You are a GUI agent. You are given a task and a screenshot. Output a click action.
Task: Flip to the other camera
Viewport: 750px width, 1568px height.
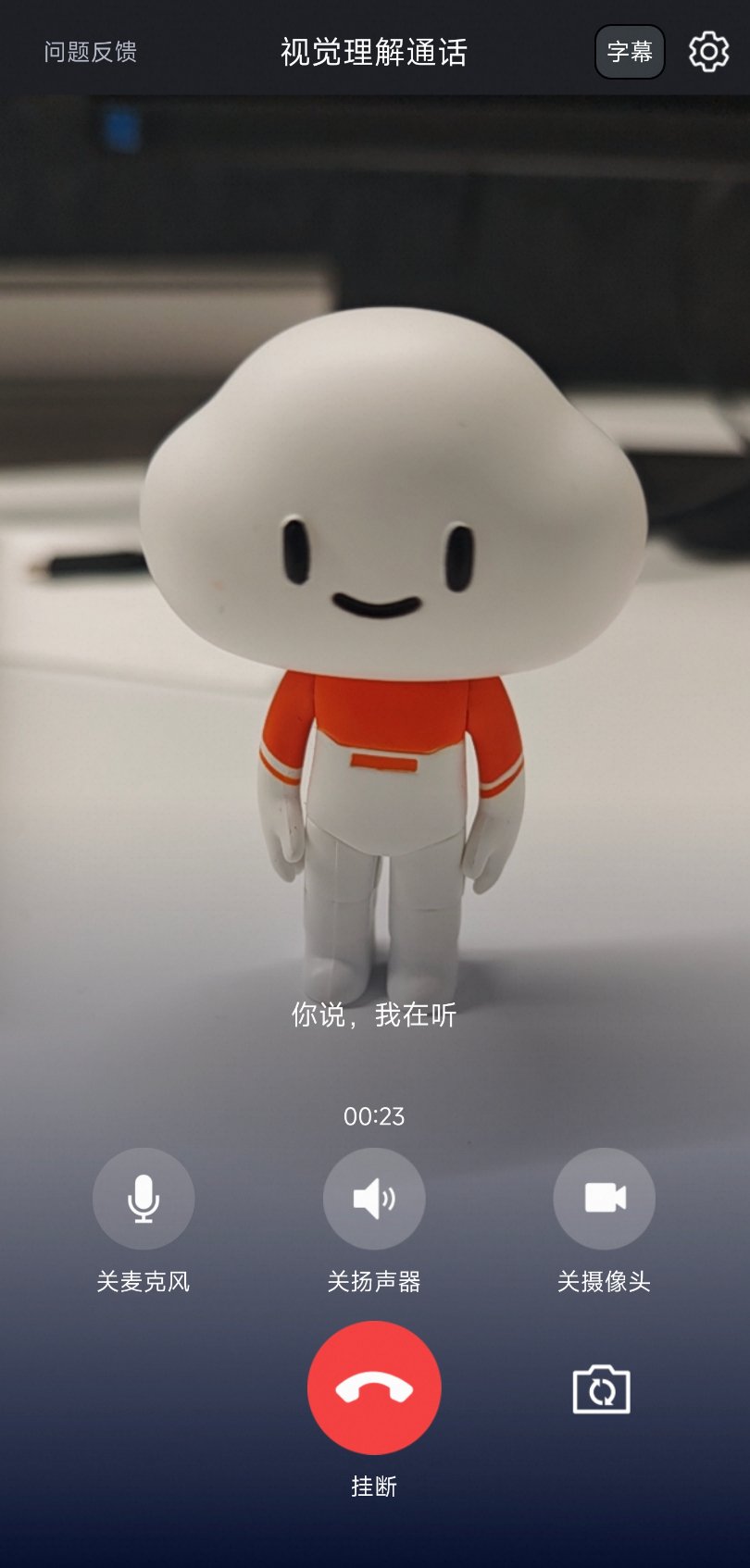tap(602, 1389)
